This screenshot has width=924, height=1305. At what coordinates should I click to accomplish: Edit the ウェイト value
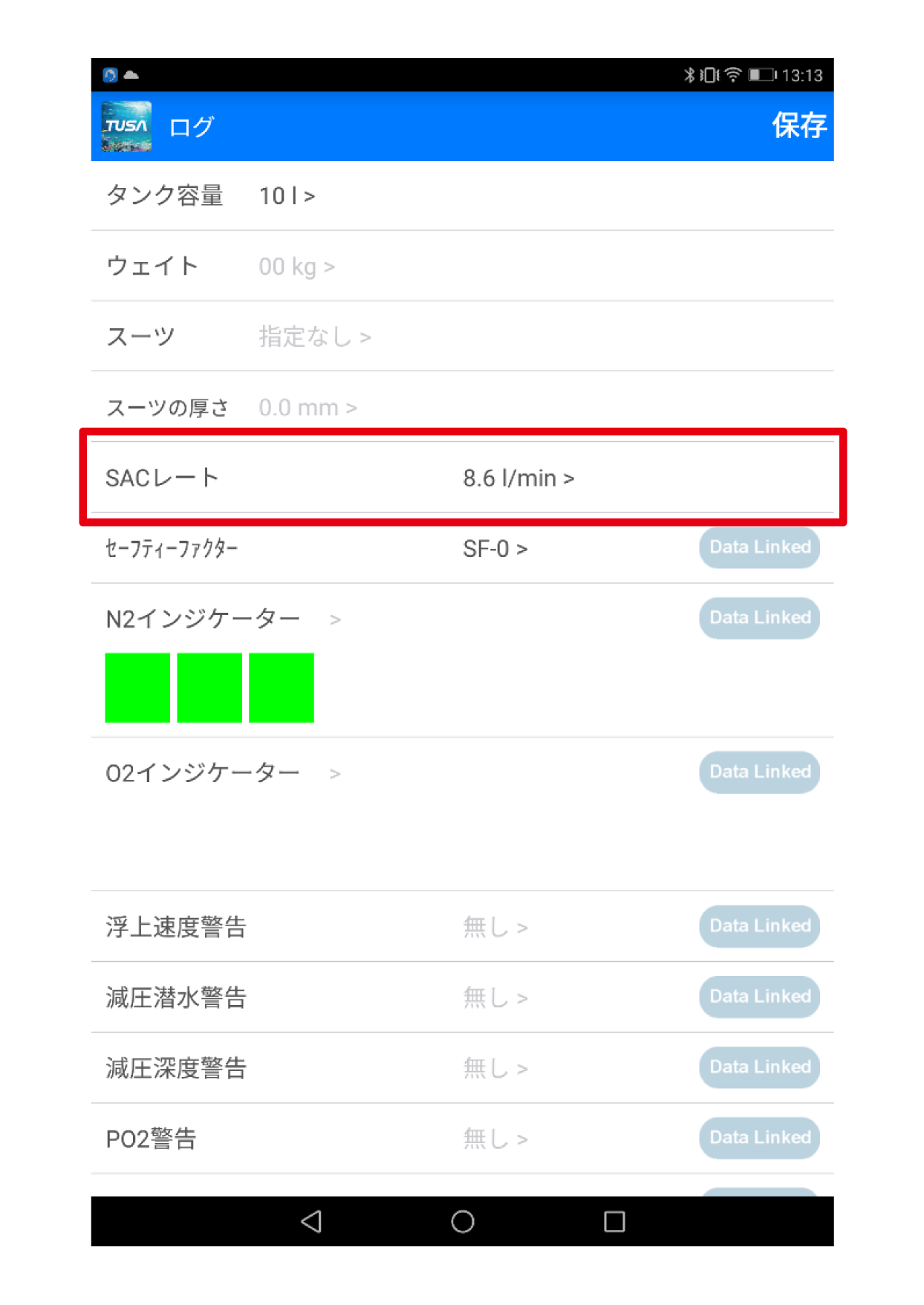296,267
